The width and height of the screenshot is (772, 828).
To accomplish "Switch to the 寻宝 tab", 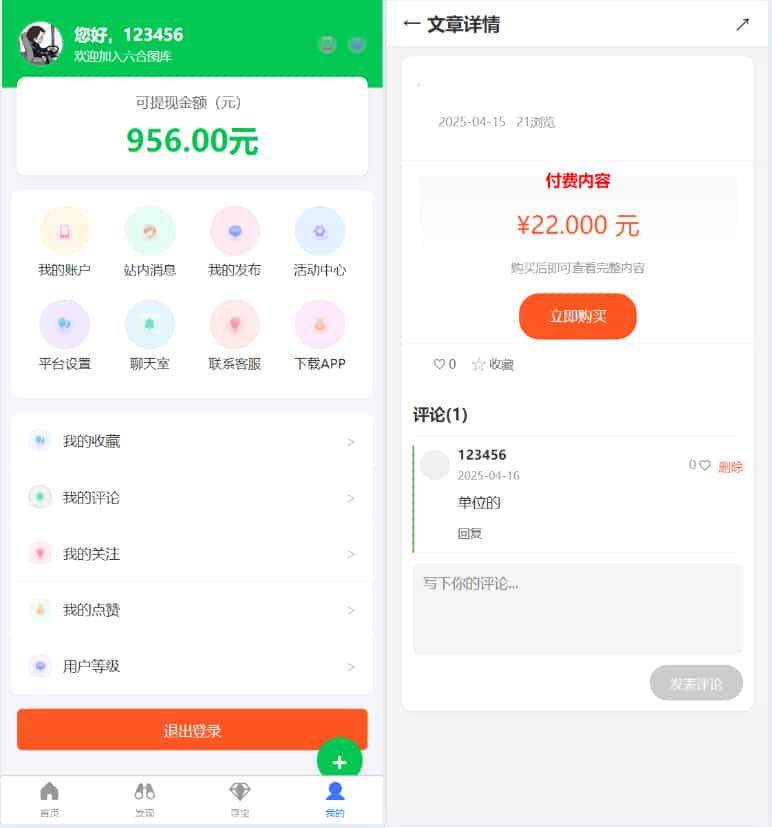I will coord(240,799).
